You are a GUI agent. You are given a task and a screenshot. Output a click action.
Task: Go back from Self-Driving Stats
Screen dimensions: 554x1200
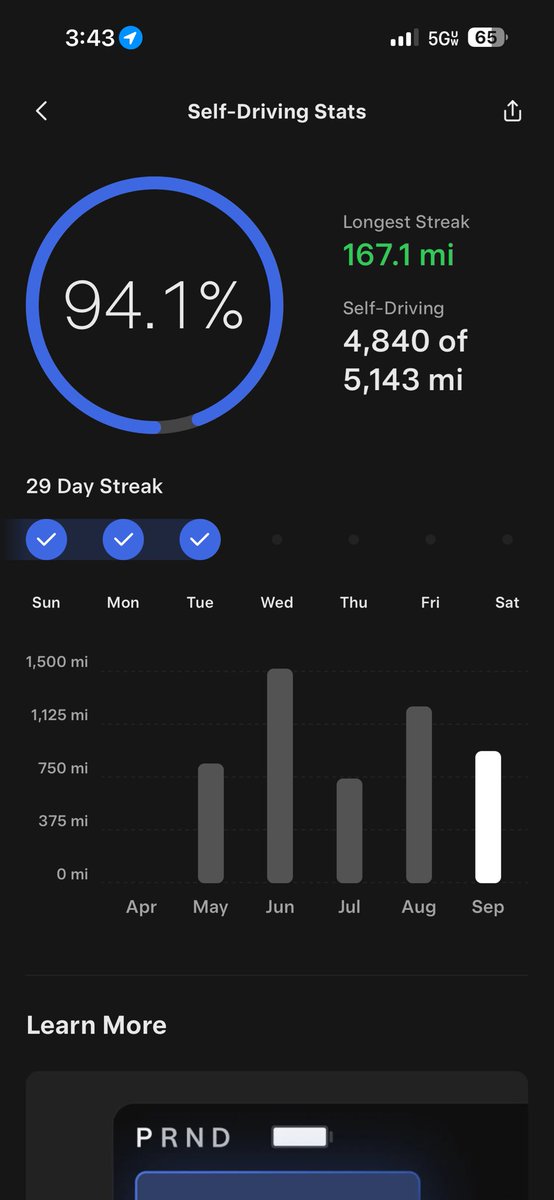(41, 111)
